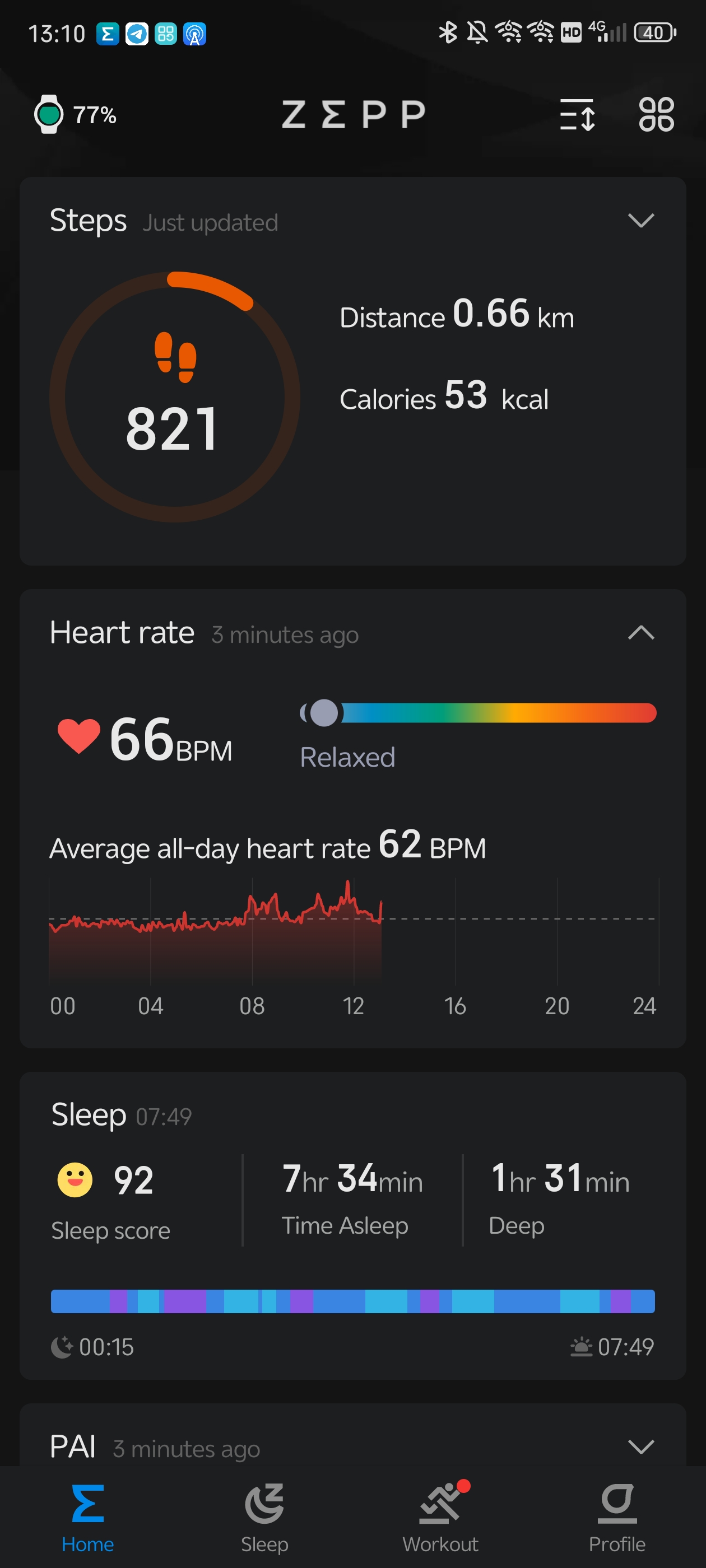The width and height of the screenshot is (706, 1568).
Task: Open the Sleep card with score 92
Action: (352, 1225)
